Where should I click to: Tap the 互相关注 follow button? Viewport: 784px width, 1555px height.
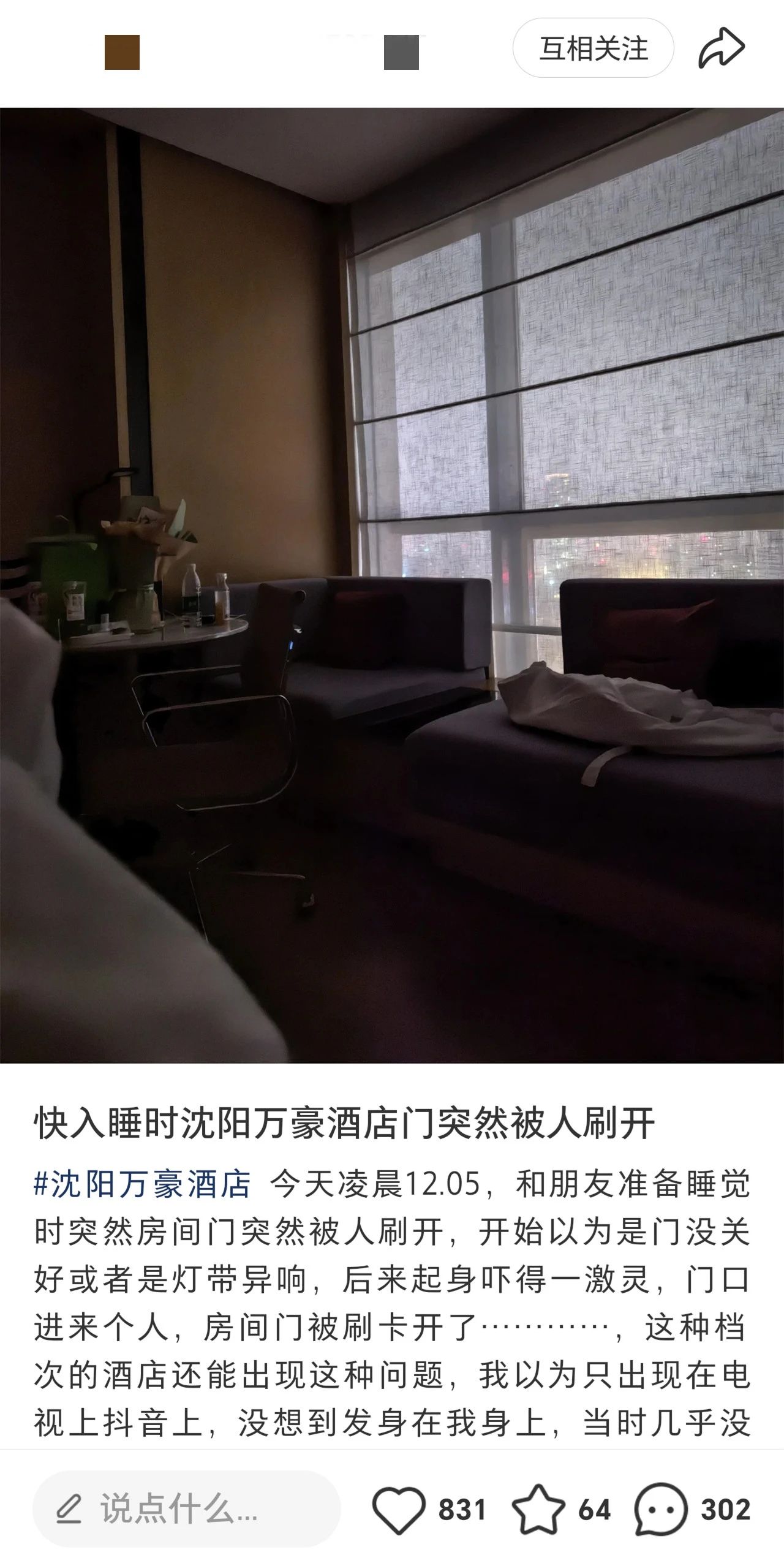[593, 48]
